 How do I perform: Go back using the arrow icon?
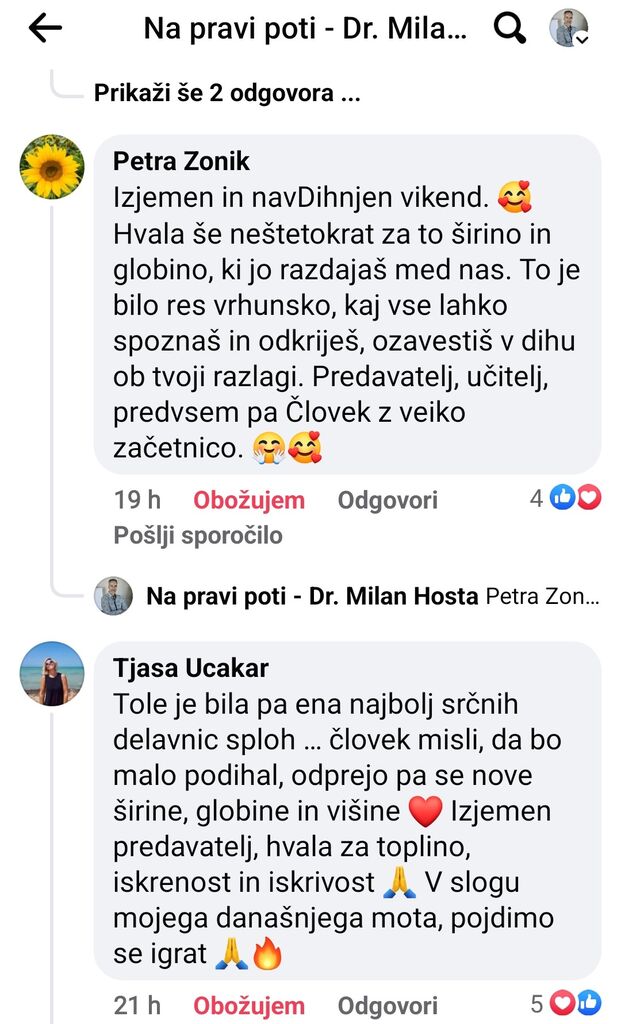[x=45, y=29]
